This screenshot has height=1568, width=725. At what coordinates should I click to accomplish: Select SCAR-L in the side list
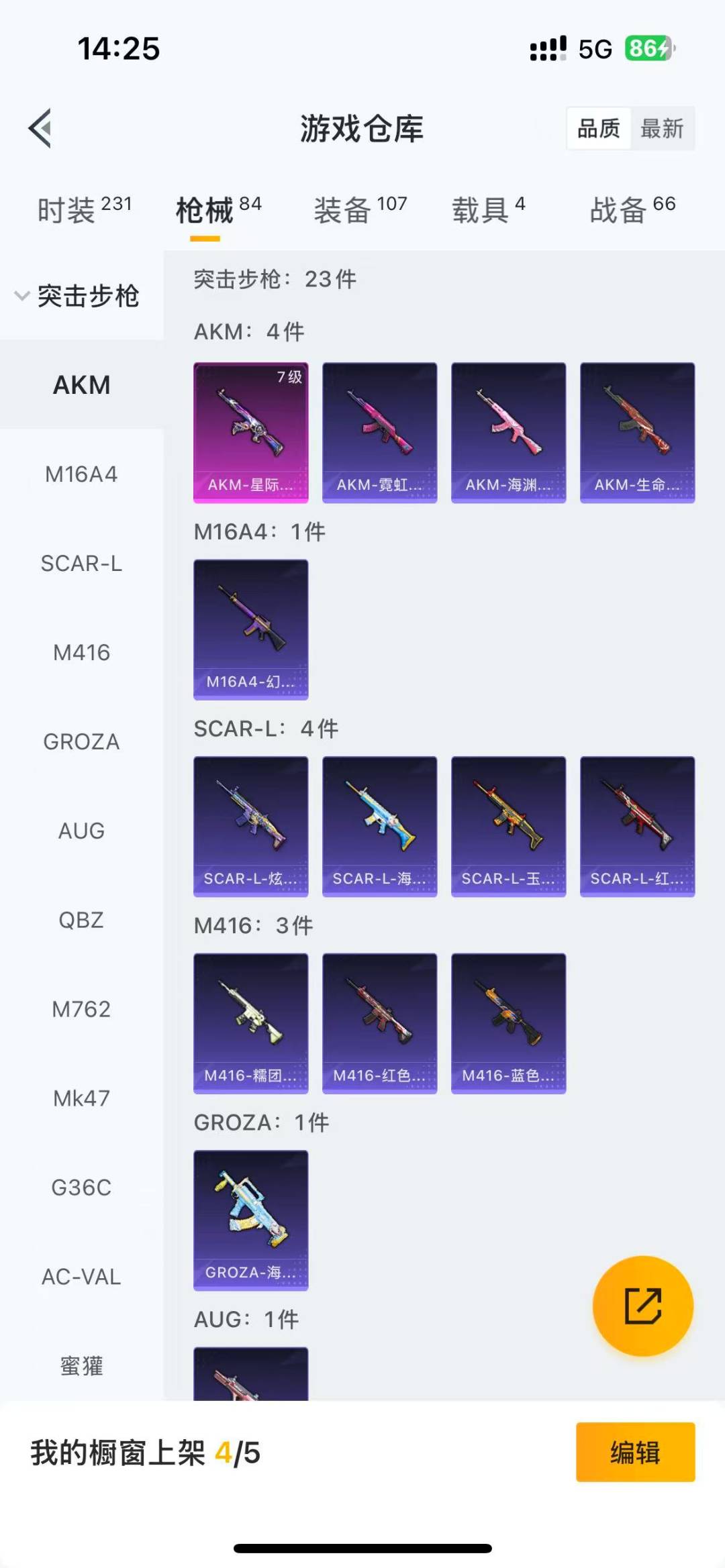tap(81, 564)
